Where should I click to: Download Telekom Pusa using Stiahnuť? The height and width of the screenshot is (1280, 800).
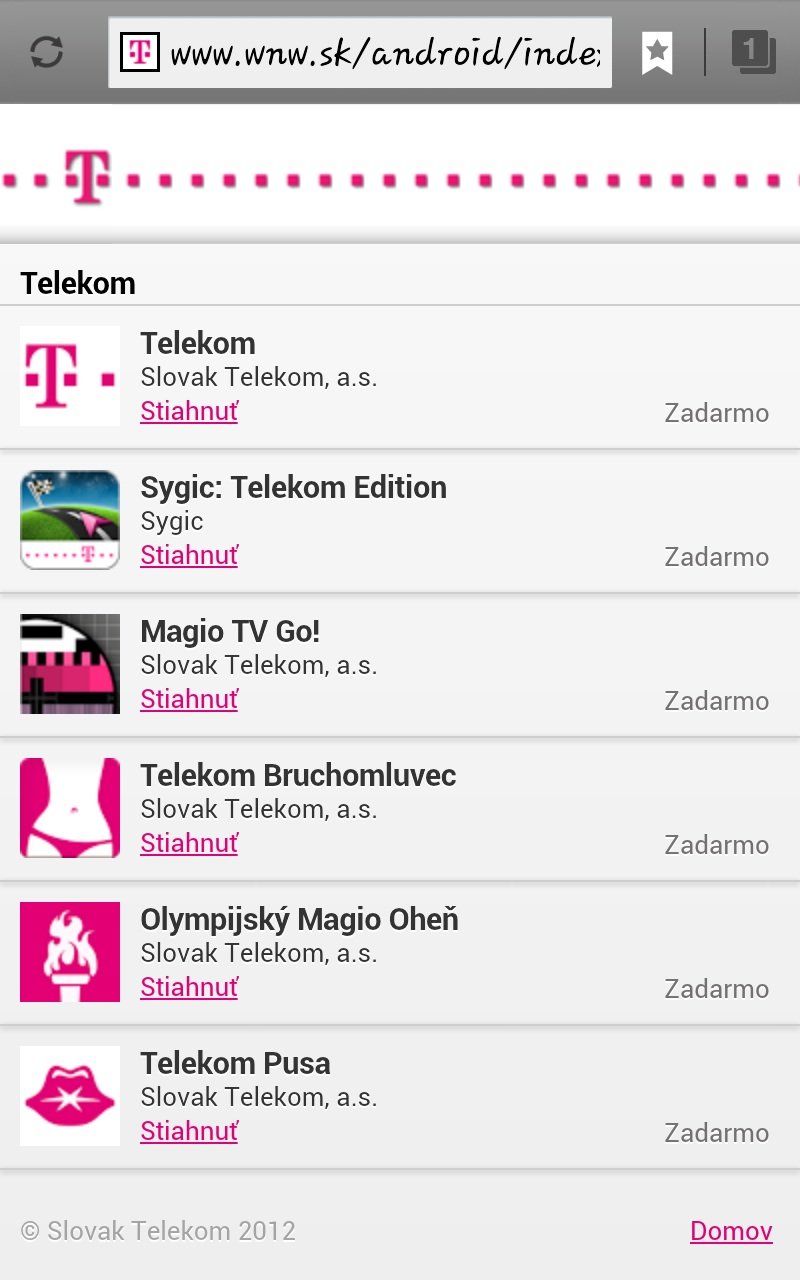click(189, 1131)
